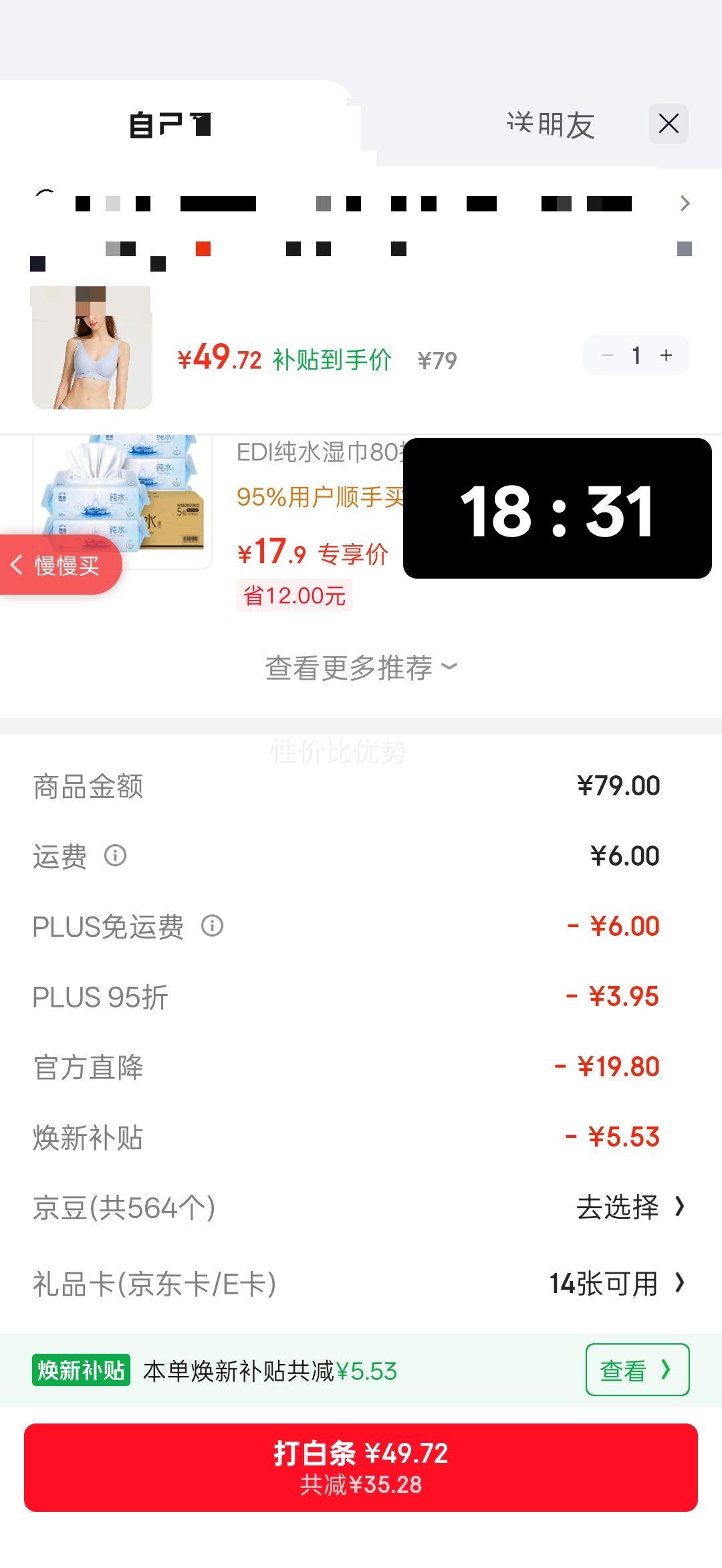
Task: Tap the chevron beside 14张可用
Action: [681, 1284]
